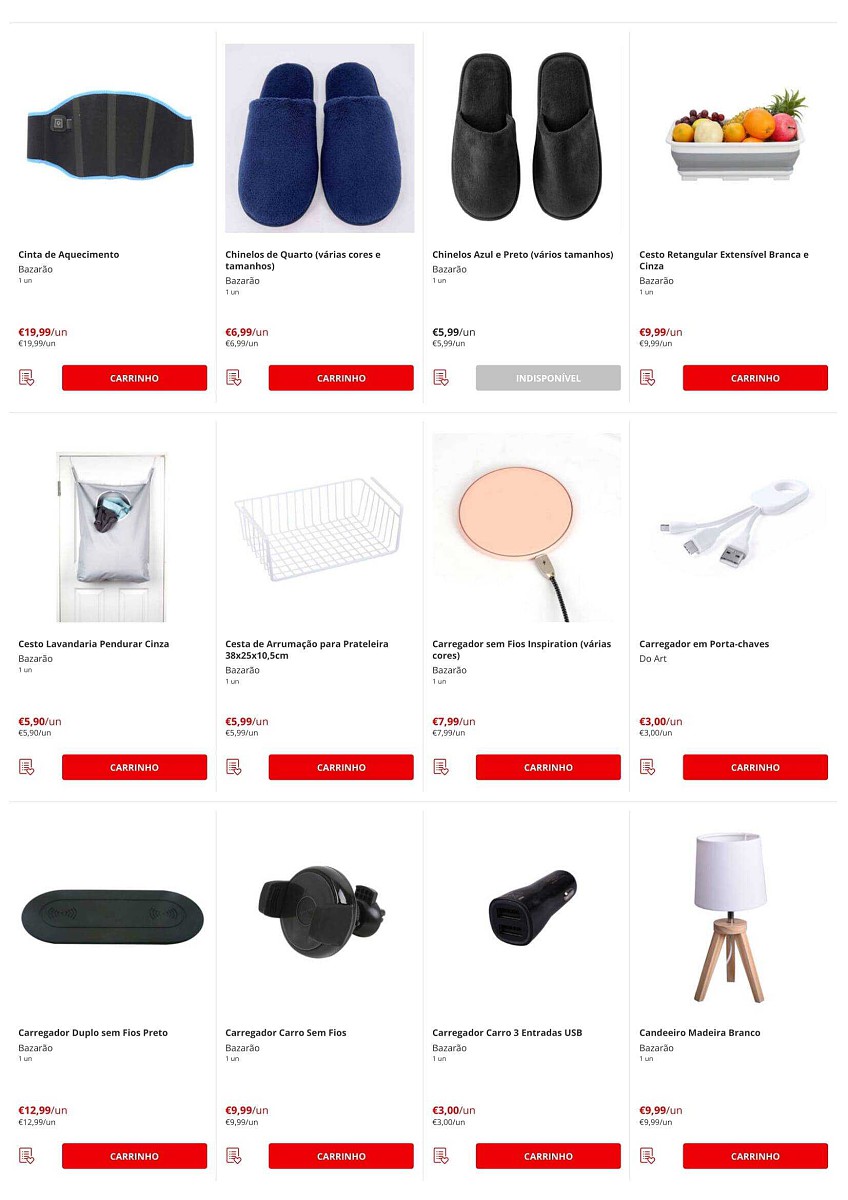Image resolution: width=848 pixels, height=1200 pixels.
Task: Add Carregador Carro 3 Entradas USB to cart
Action: [x=548, y=1156]
